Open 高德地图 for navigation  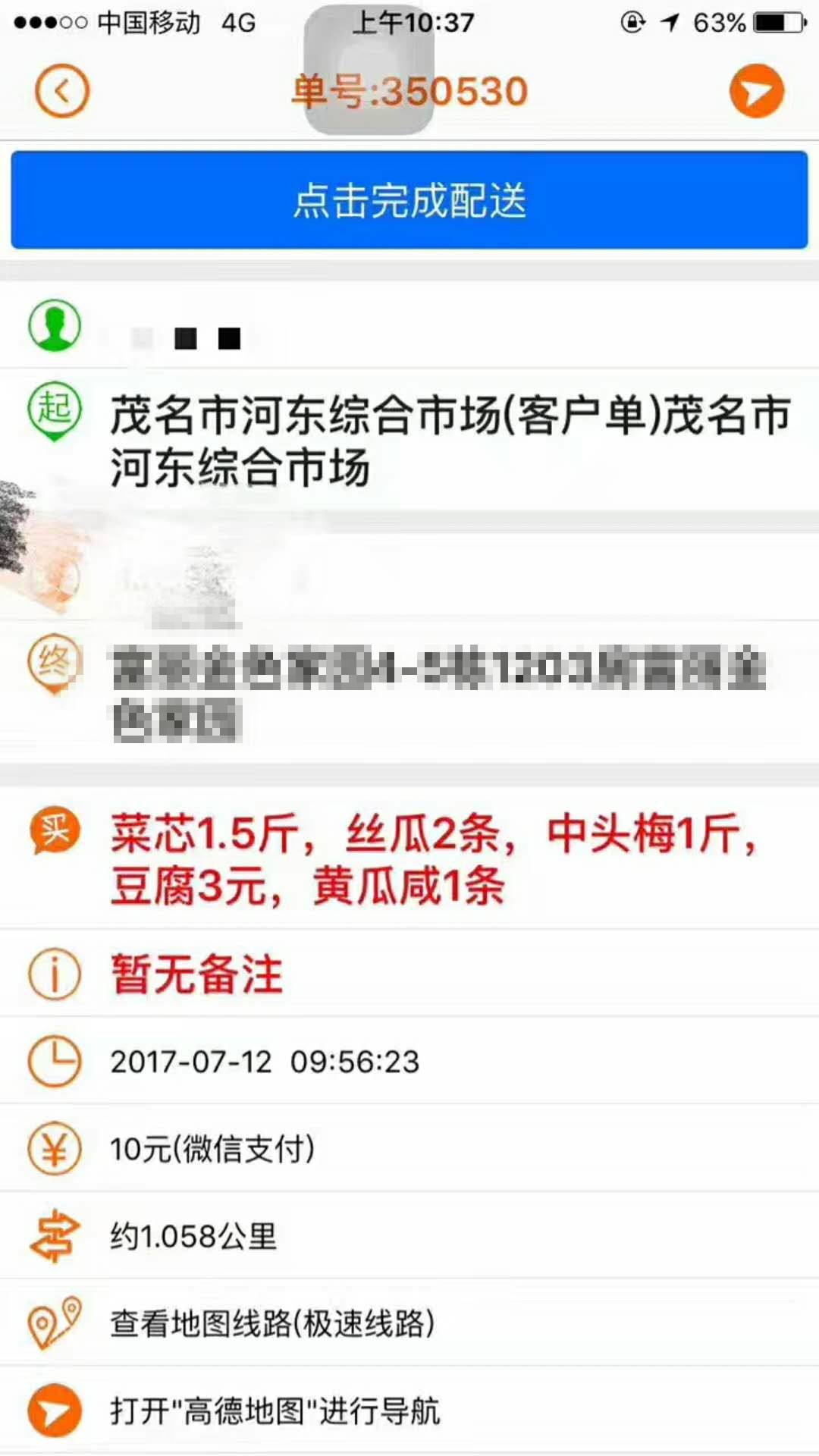(x=275, y=1411)
